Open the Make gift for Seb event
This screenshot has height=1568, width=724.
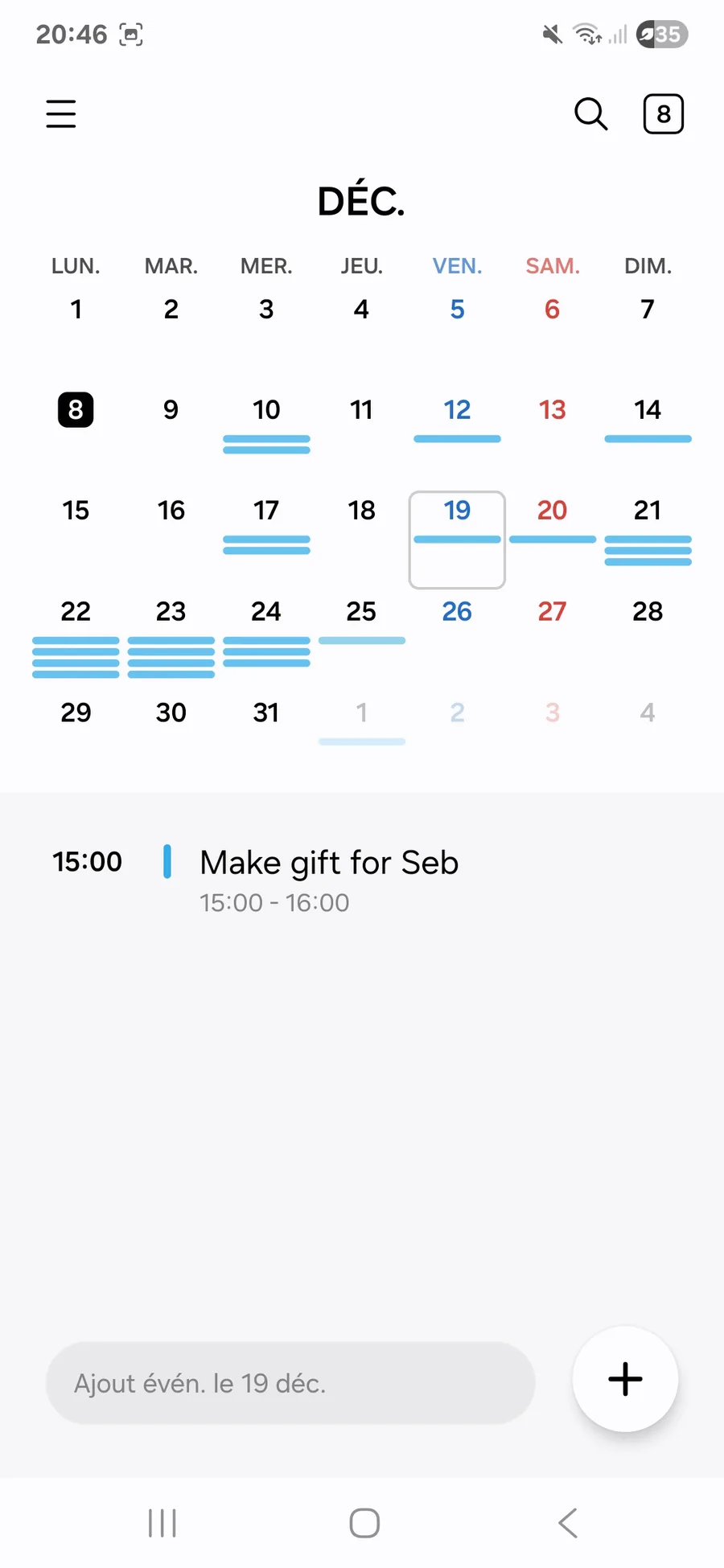tap(329, 878)
